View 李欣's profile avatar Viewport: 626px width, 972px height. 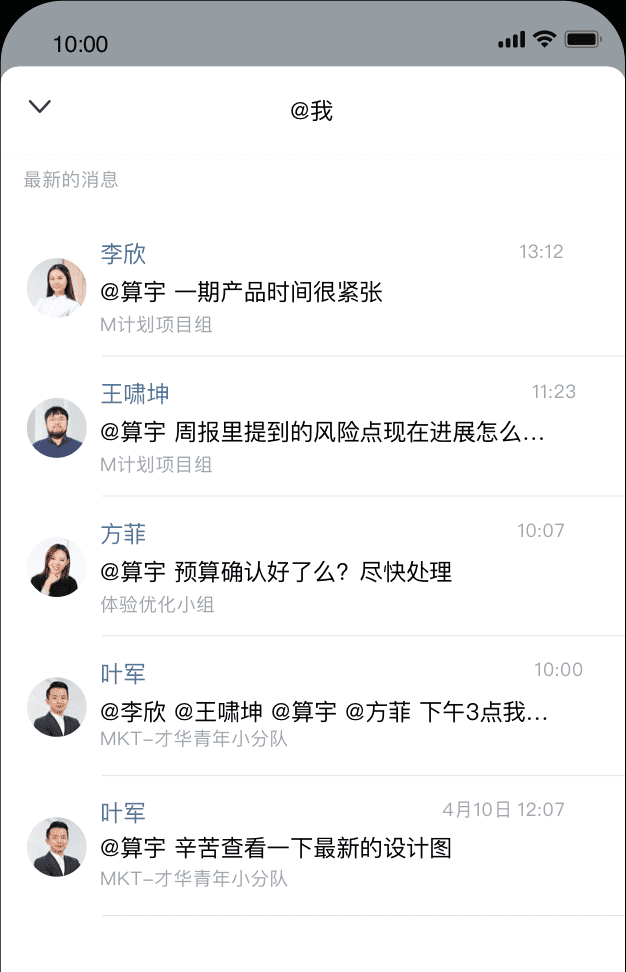pos(56,288)
